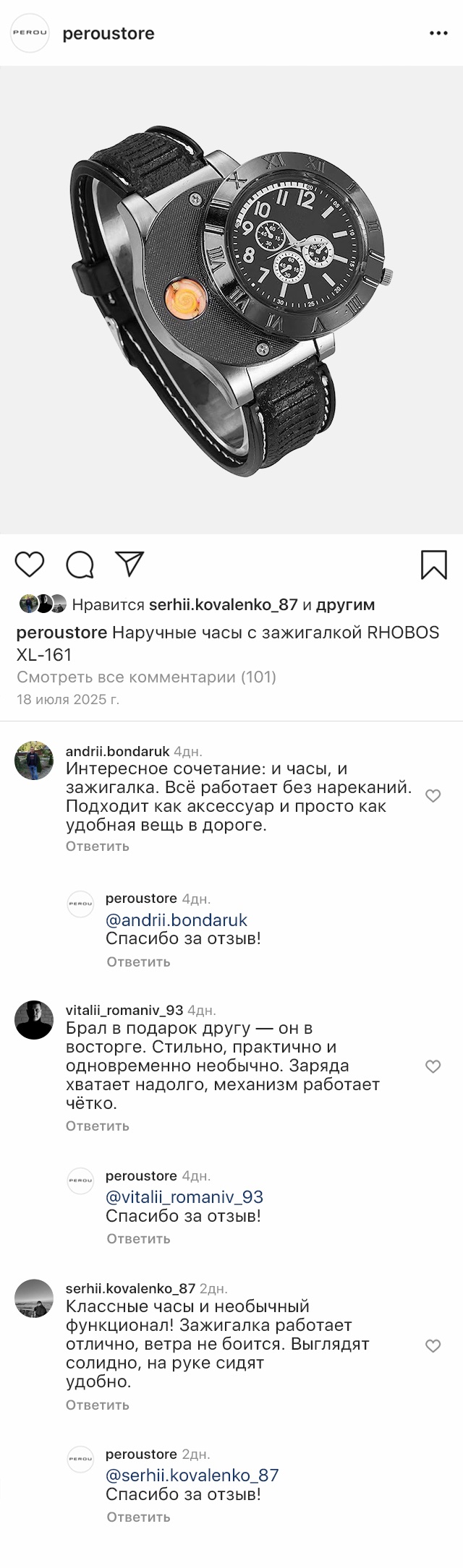The width and height of the screenshot is (463, 1568).
Task: Reply to serhii.kovalenko_87's comment
Action: coord(98,1405)
